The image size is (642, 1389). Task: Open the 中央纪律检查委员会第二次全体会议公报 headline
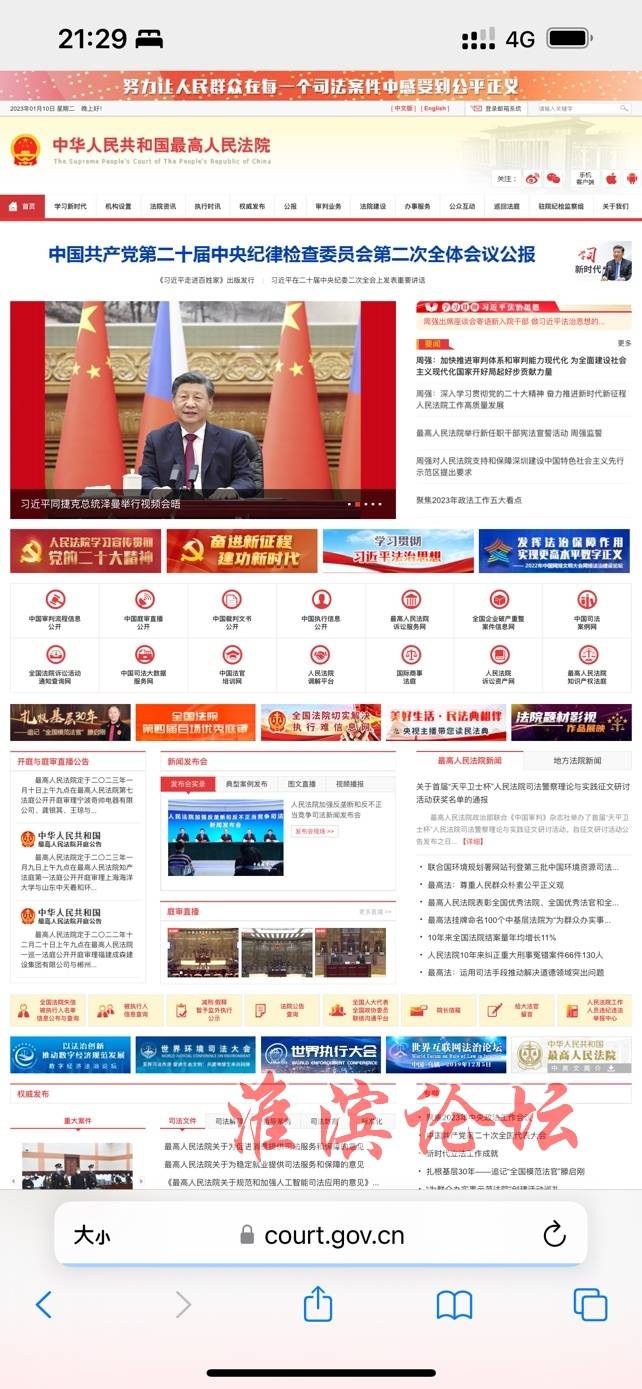point(291,254)
